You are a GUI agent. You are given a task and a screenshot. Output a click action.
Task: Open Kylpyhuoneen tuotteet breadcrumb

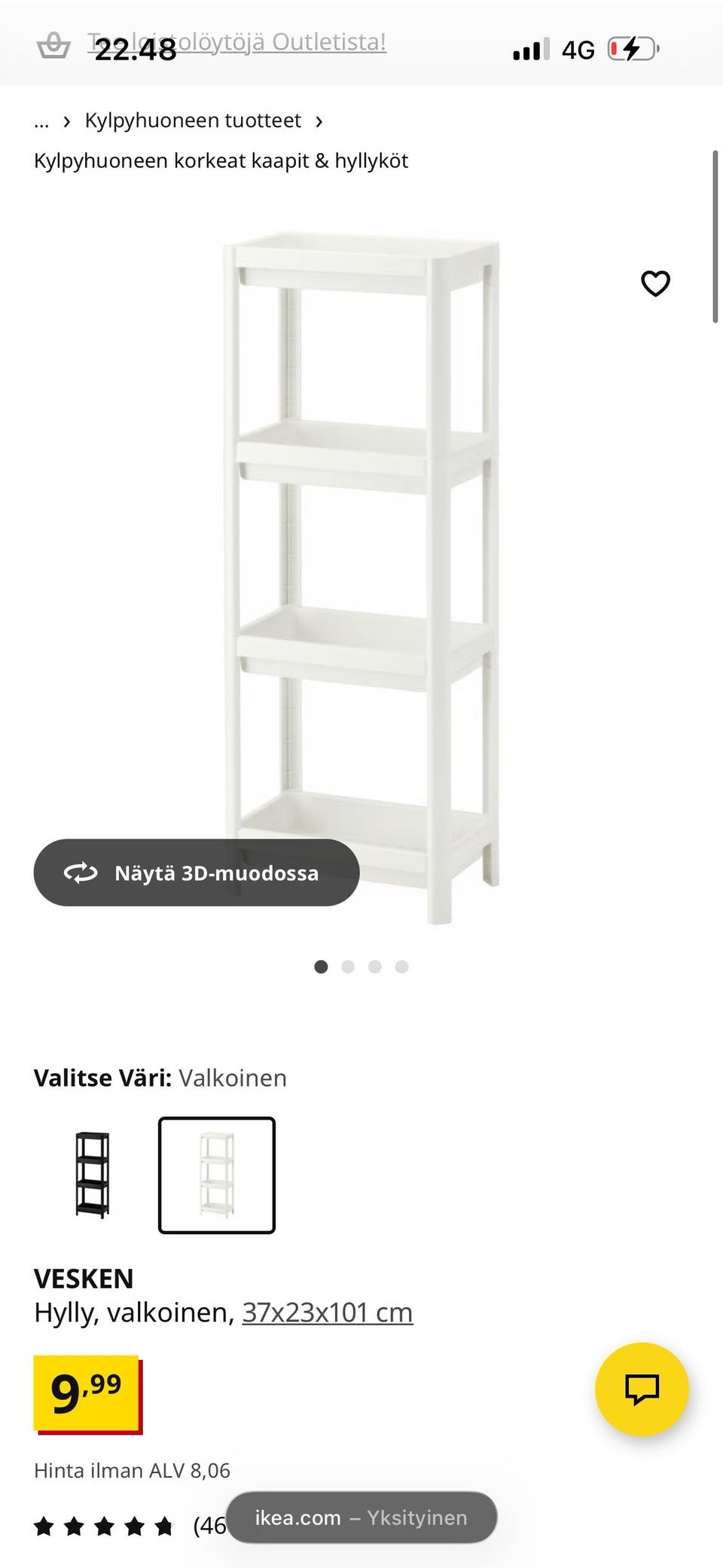coord(193,121)
